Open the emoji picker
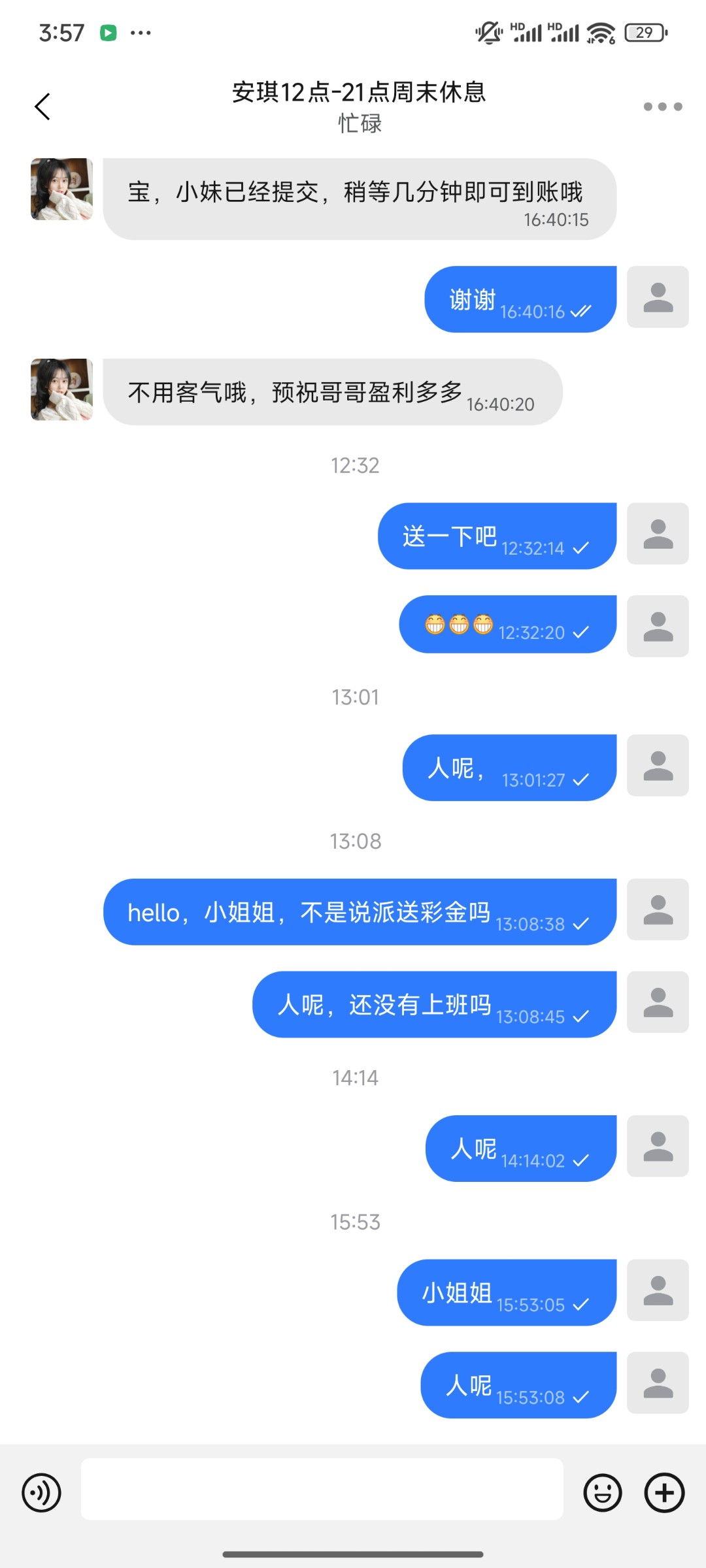706x1568 pixels. pos(602,1493)
